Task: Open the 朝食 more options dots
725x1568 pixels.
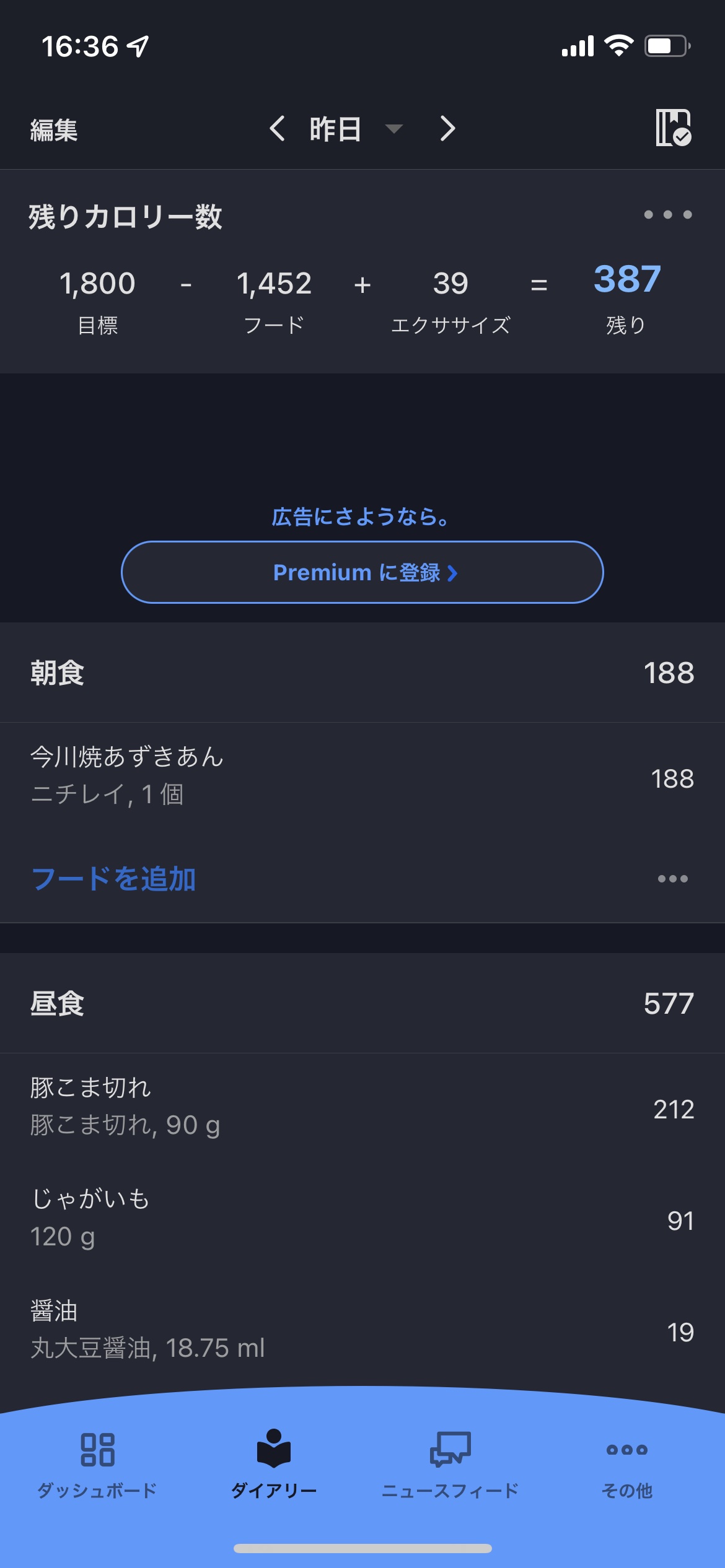Action: (x=673, y=879)
